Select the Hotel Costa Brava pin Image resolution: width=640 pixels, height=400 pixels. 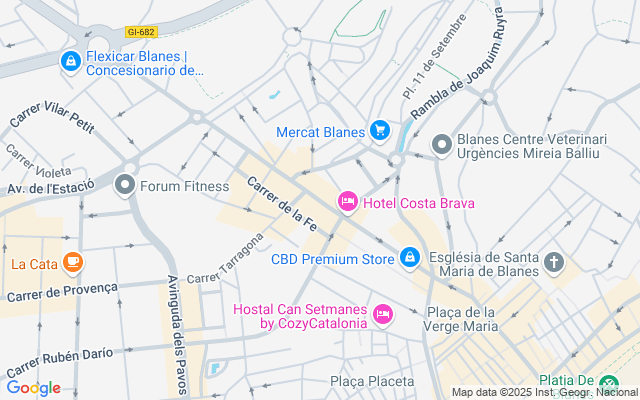[x=348, y=203]
